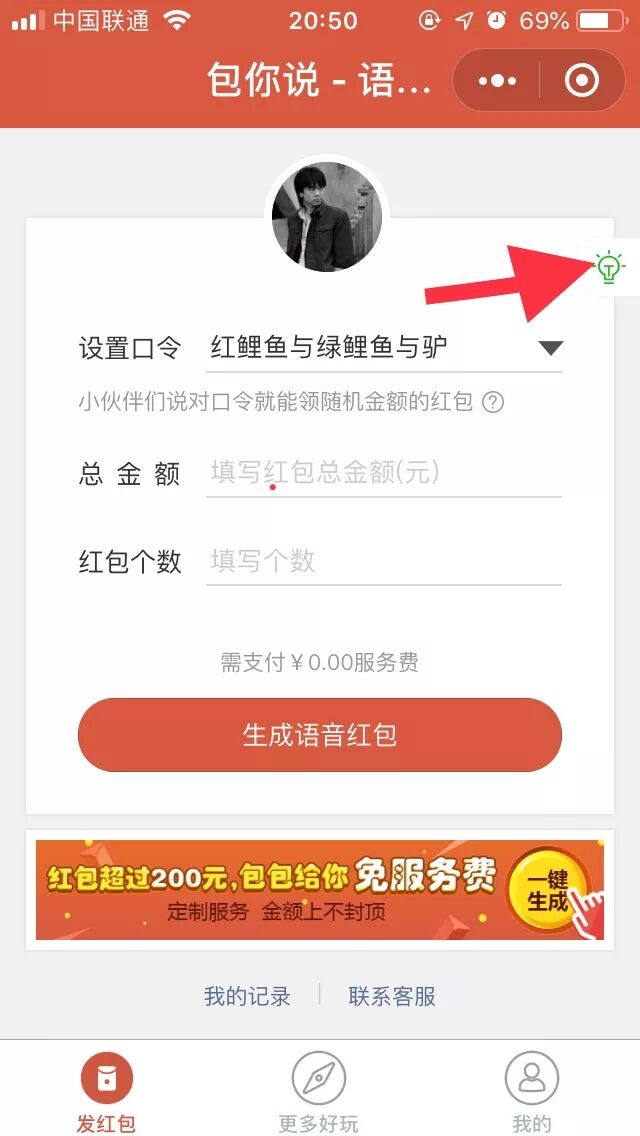Focus the 总金额 amount field
Image resolution: width=640 pixels, height=1136 pixels.
[383, 472]
